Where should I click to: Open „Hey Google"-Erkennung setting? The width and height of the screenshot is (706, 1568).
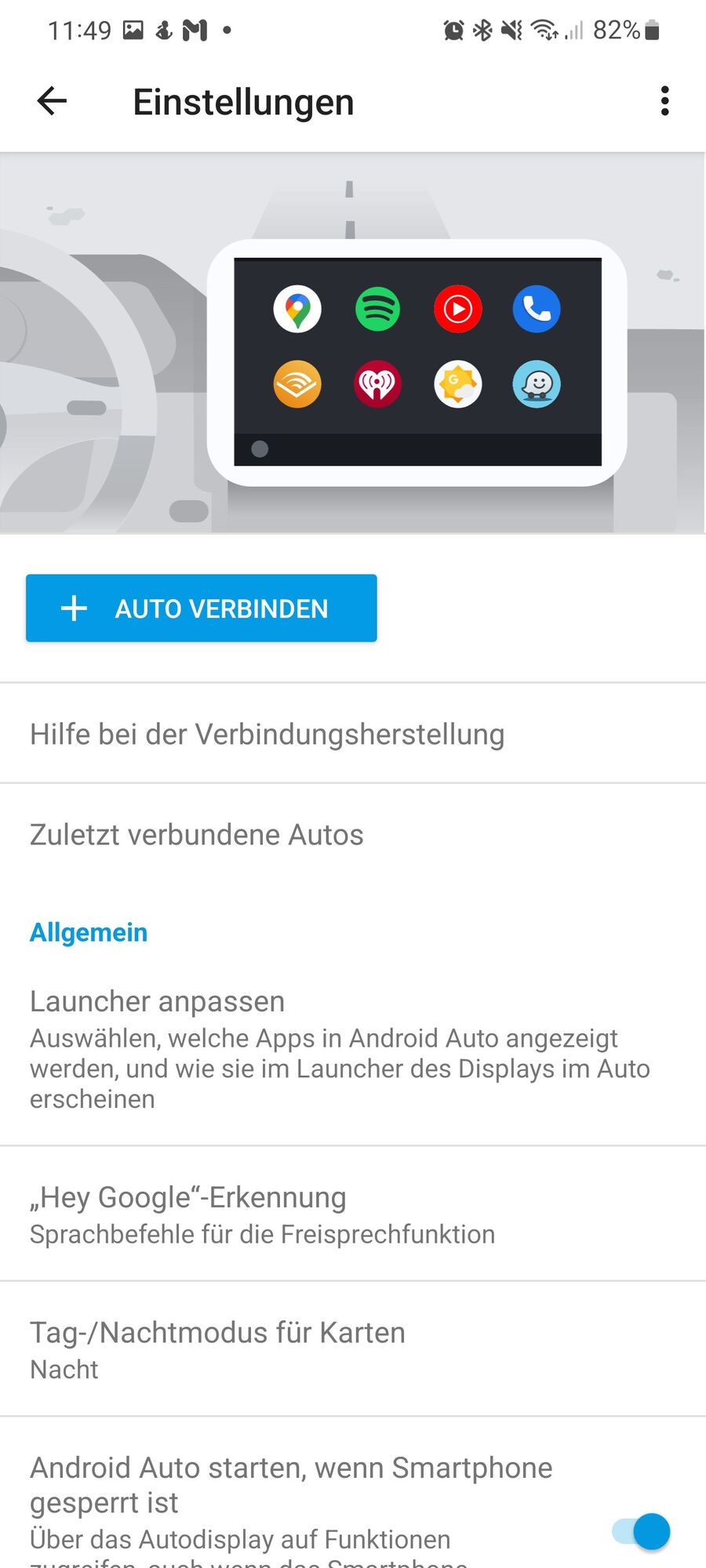tap(262, 1214)
